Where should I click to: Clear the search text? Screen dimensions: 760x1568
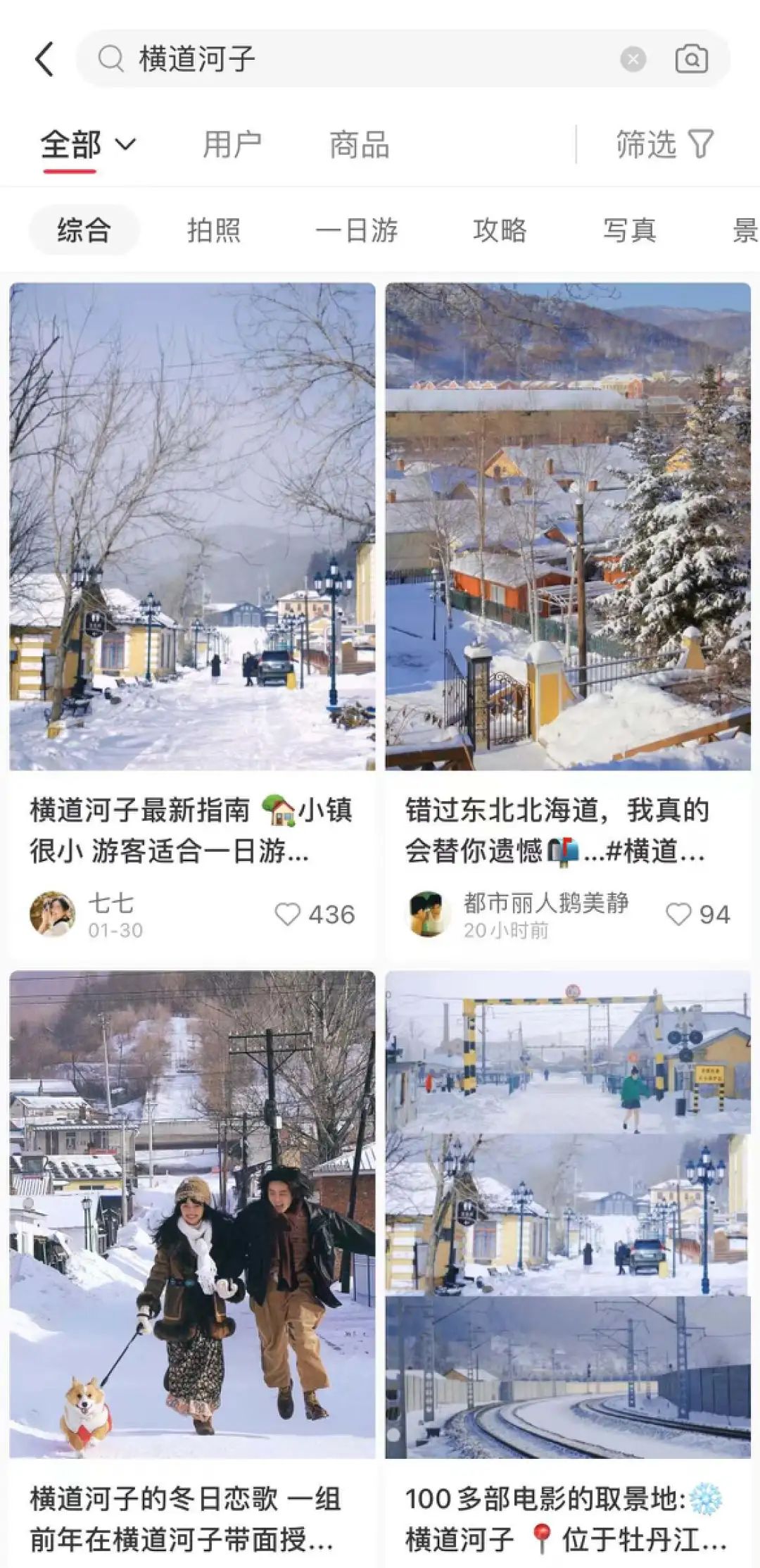633,59
